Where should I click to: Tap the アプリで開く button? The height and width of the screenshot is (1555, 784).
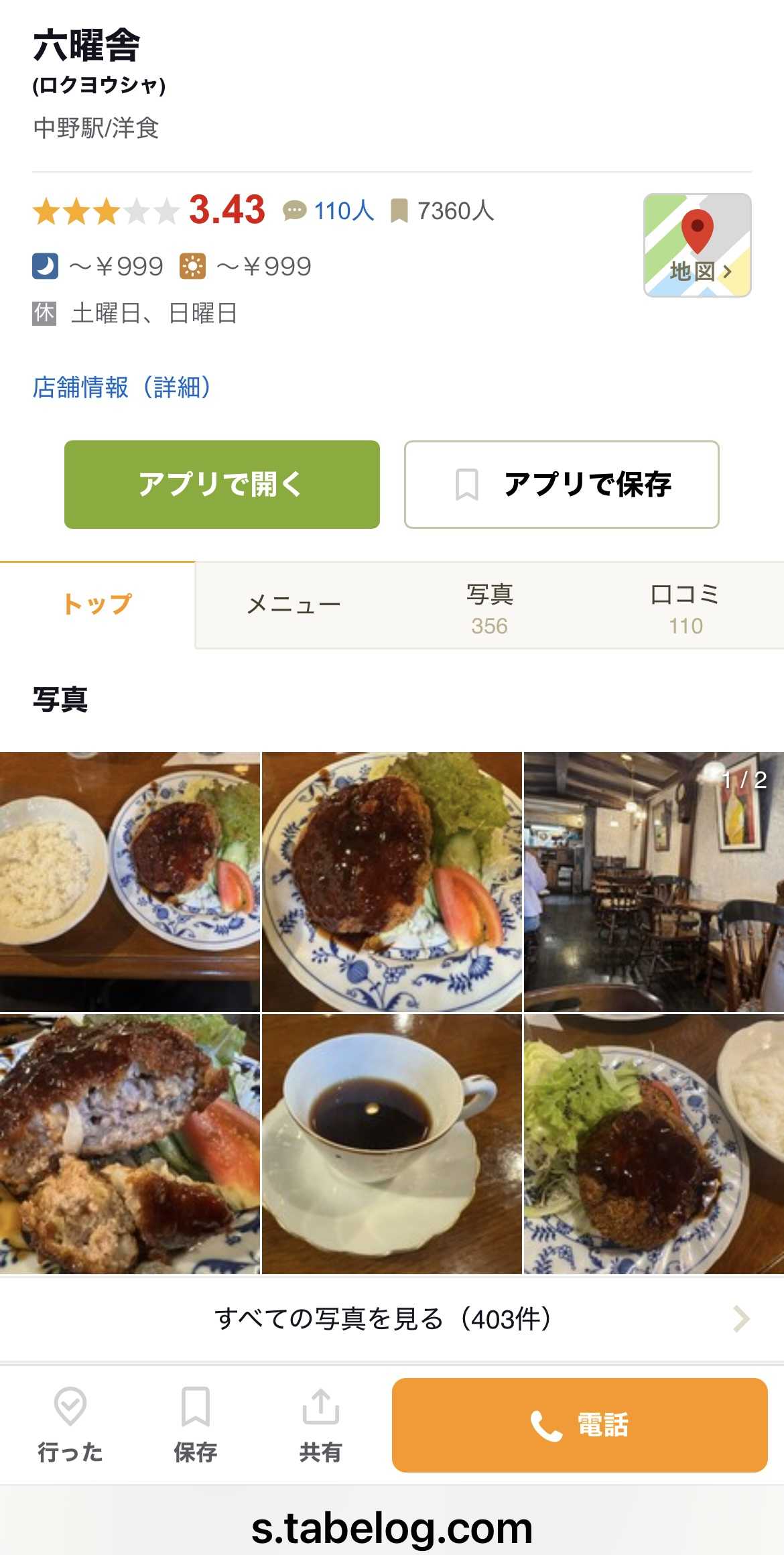pos(222,484)
